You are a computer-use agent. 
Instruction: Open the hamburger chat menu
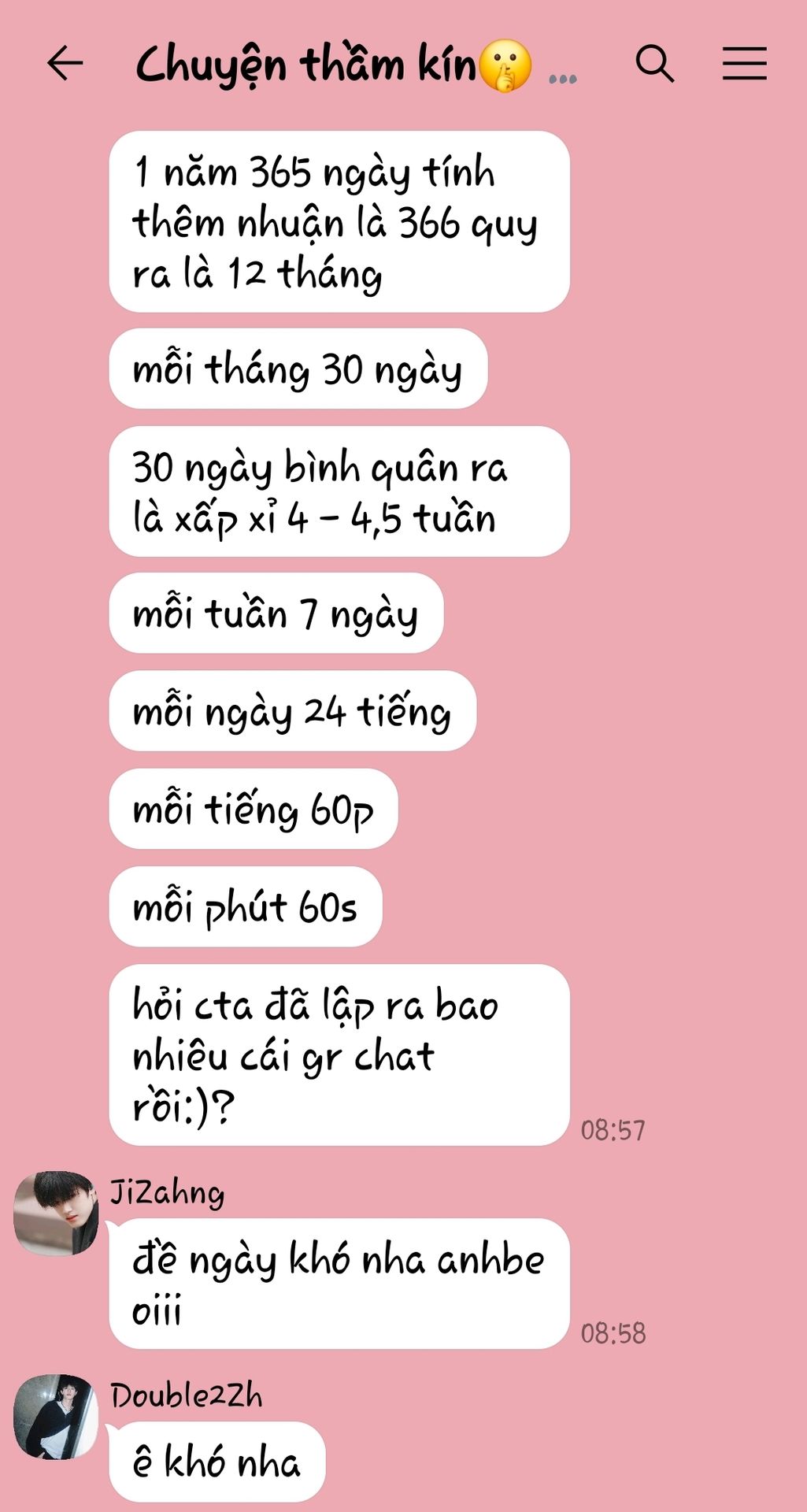(x=744, y=63)
